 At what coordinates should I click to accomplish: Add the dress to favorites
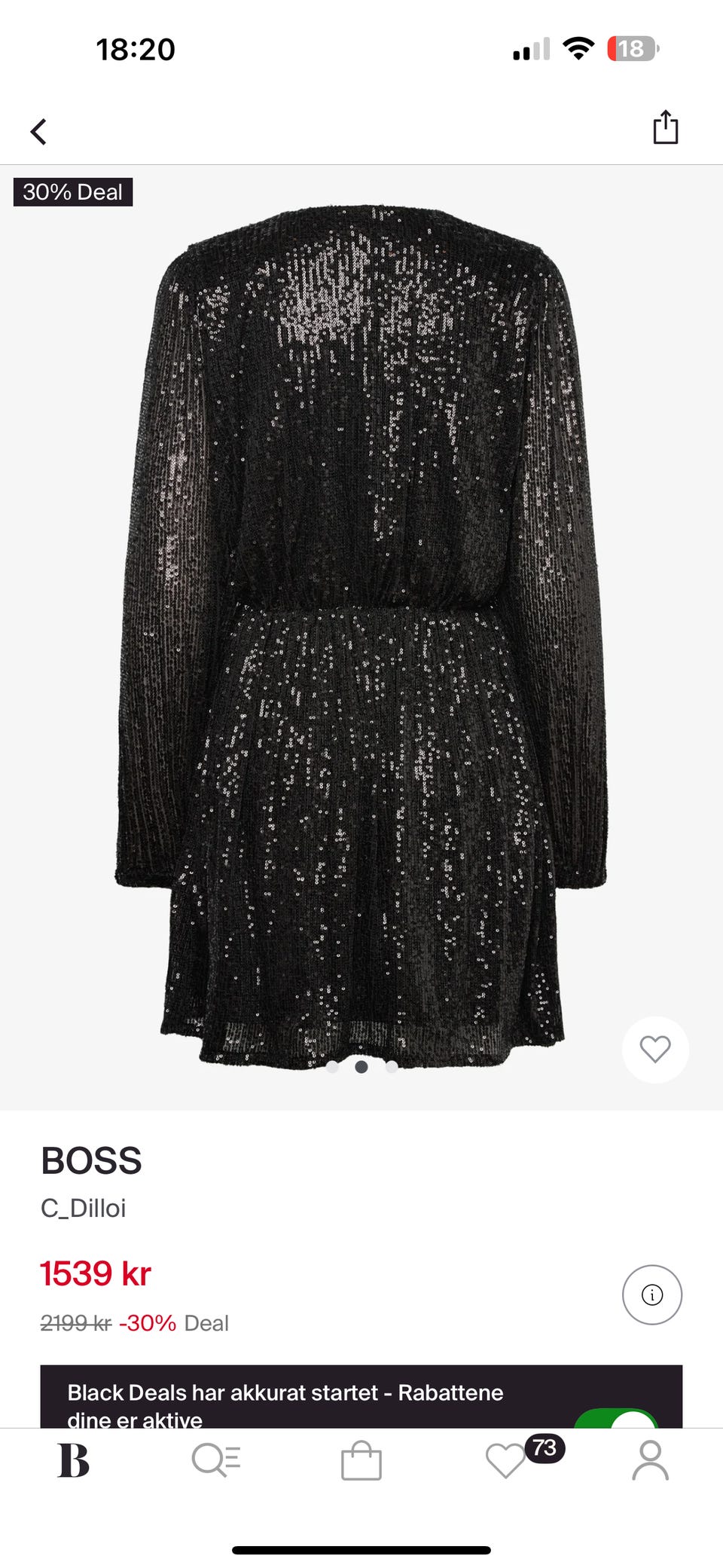pyautogui.click(x=654, y=1049)
